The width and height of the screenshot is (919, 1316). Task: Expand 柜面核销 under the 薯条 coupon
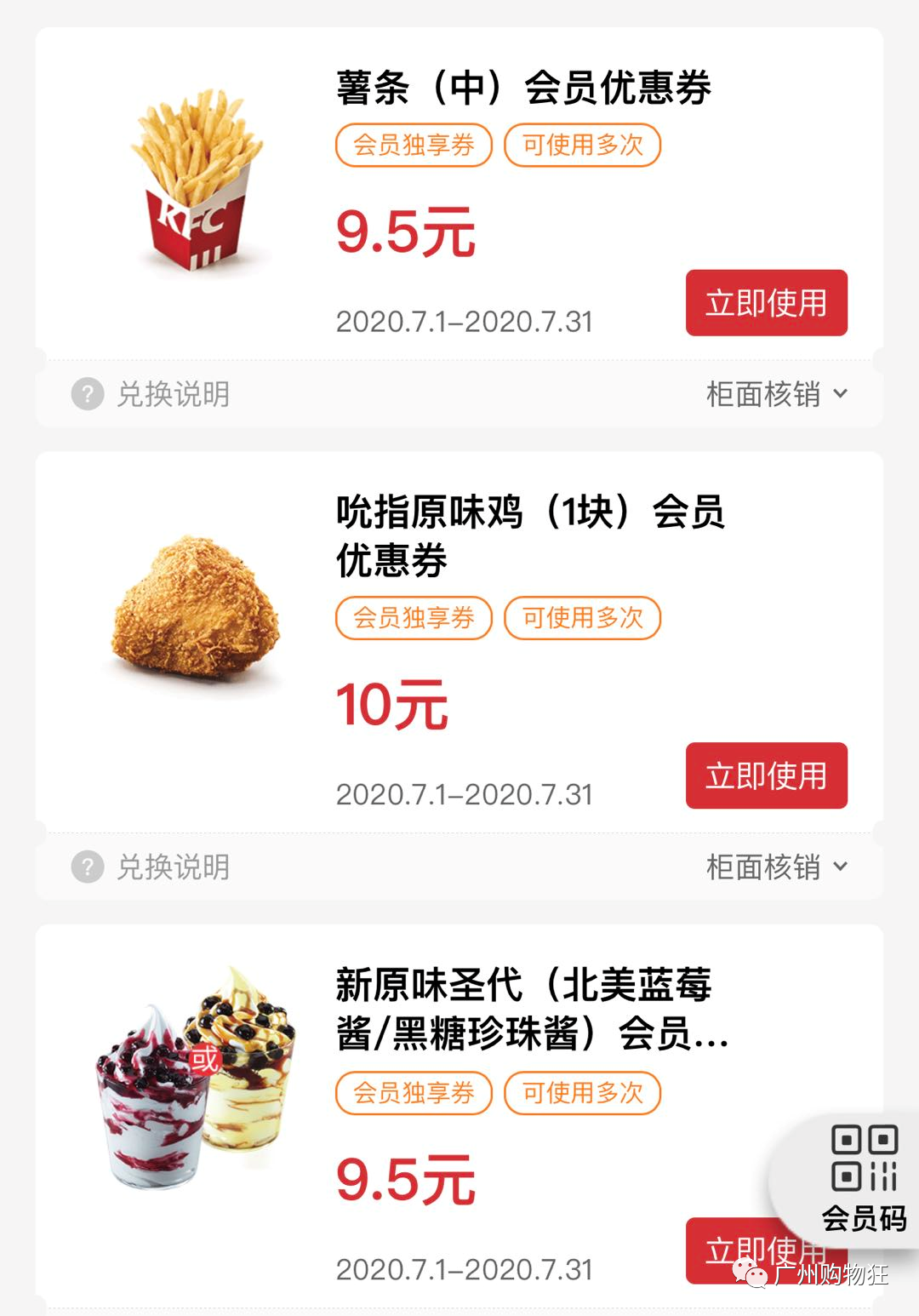pos(776,394)
